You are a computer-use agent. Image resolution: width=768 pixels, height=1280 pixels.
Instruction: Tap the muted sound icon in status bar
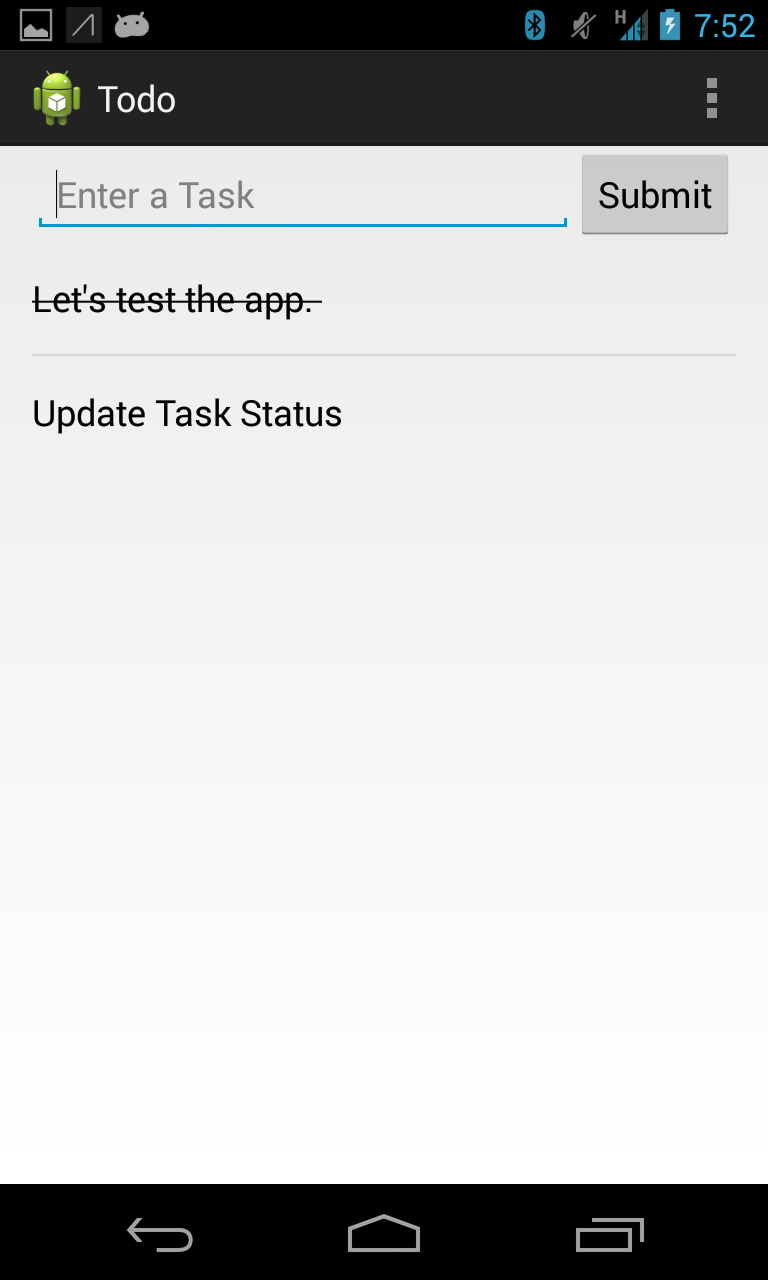pyautogui.click(x=580, y=25)
